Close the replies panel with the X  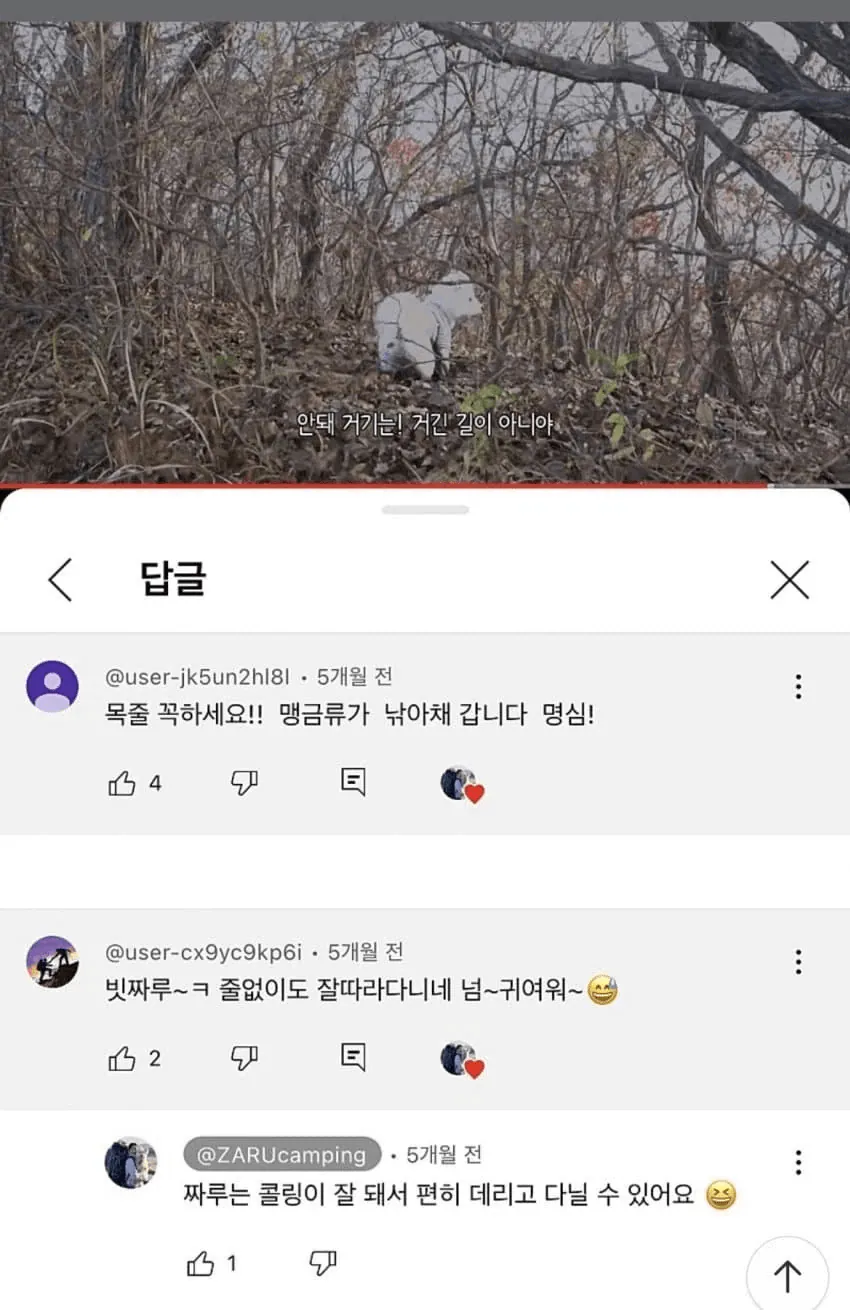[x=789, y=580]
